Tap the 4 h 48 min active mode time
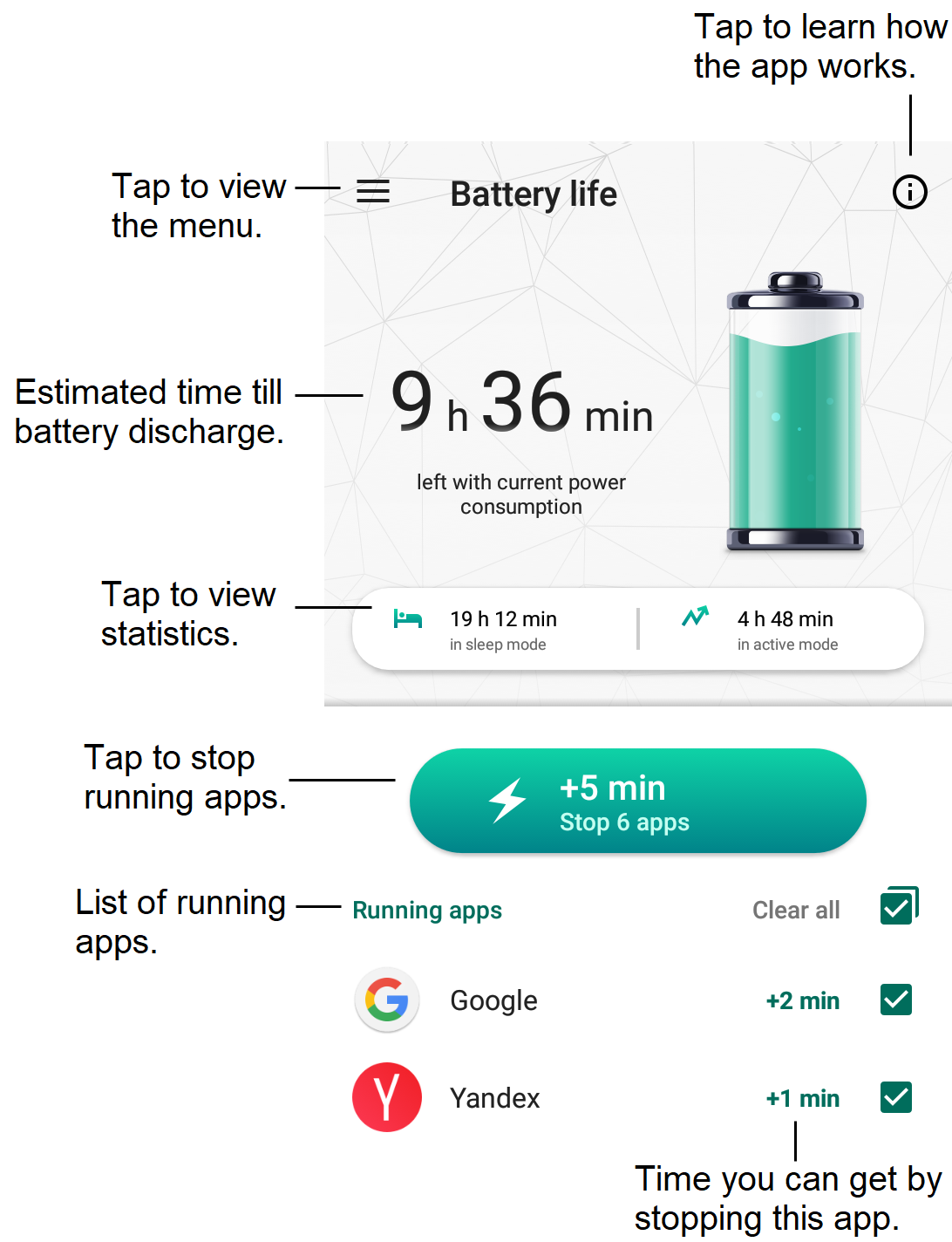This screenshot has height=1242, width=952. (x=785, y=618)
